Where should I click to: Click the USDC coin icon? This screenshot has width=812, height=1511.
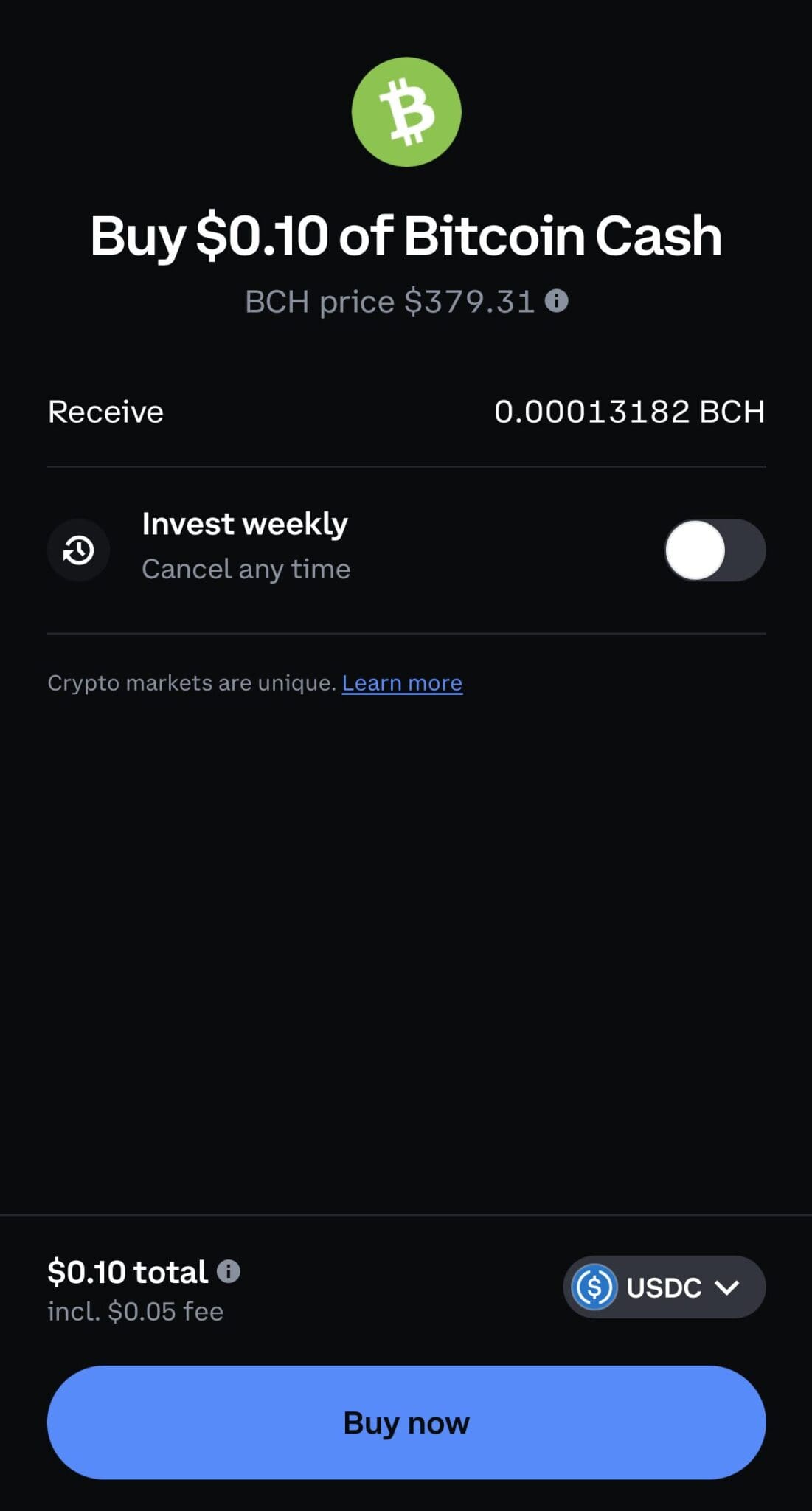(x=597, y=1287)
